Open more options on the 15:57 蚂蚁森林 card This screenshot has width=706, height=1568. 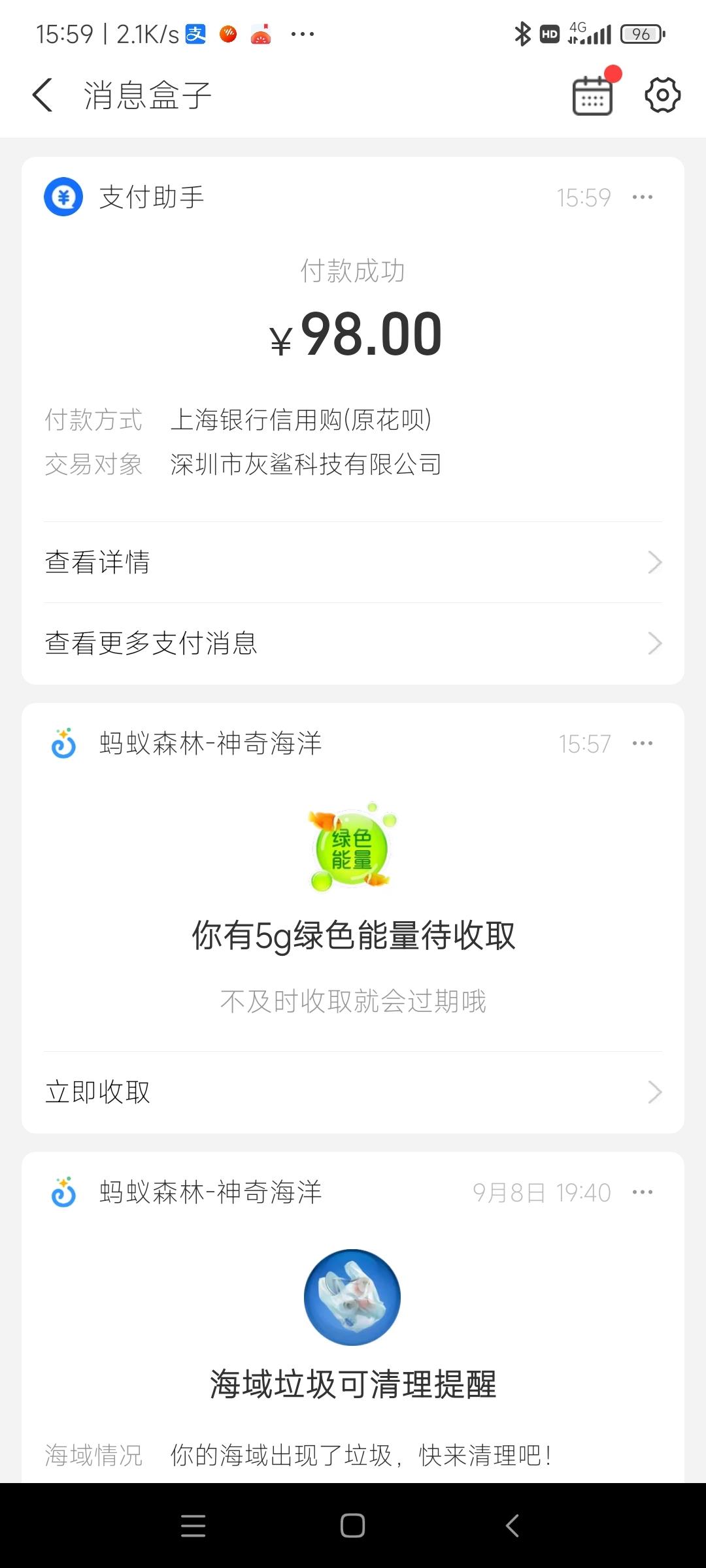tap(642, 743)
